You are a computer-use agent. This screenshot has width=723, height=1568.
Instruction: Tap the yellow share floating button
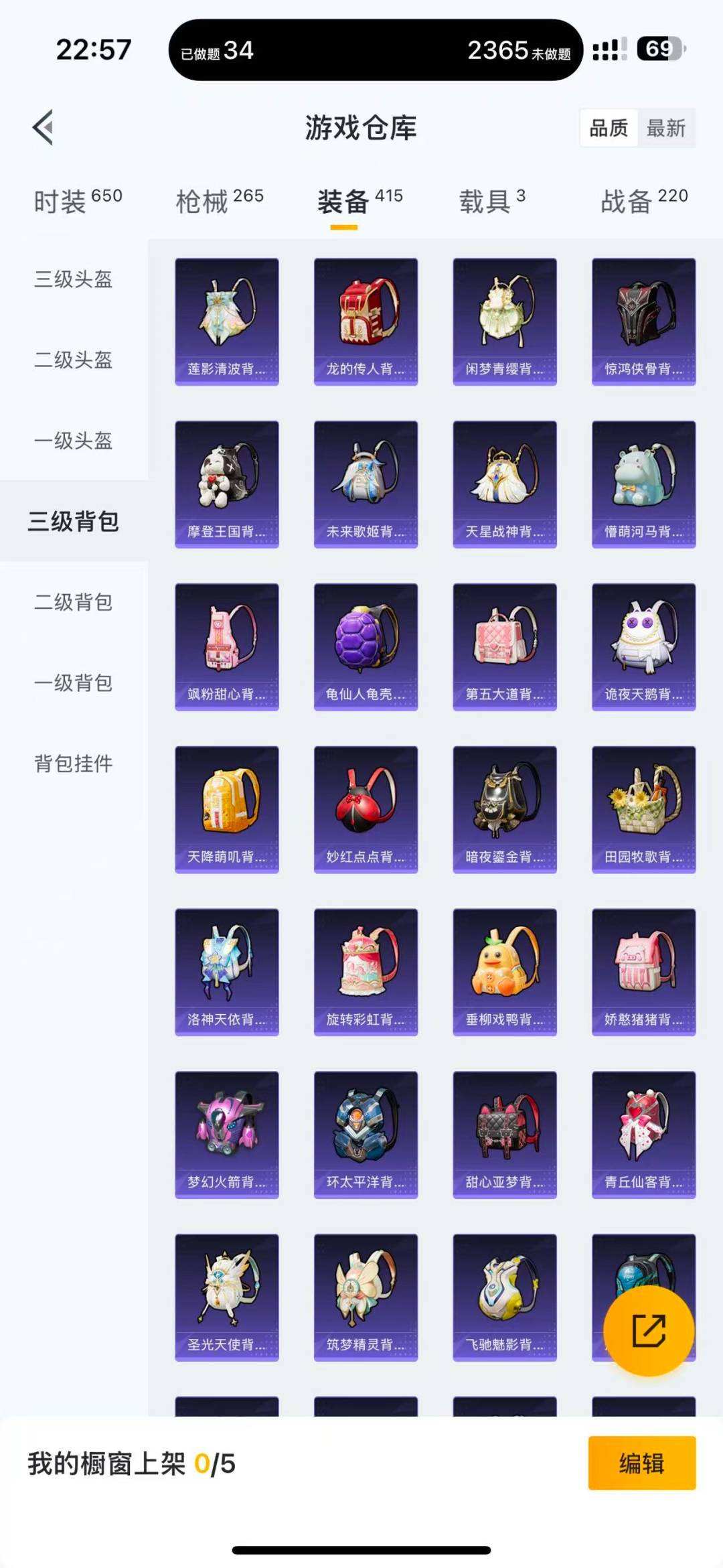pos(648,1330)
